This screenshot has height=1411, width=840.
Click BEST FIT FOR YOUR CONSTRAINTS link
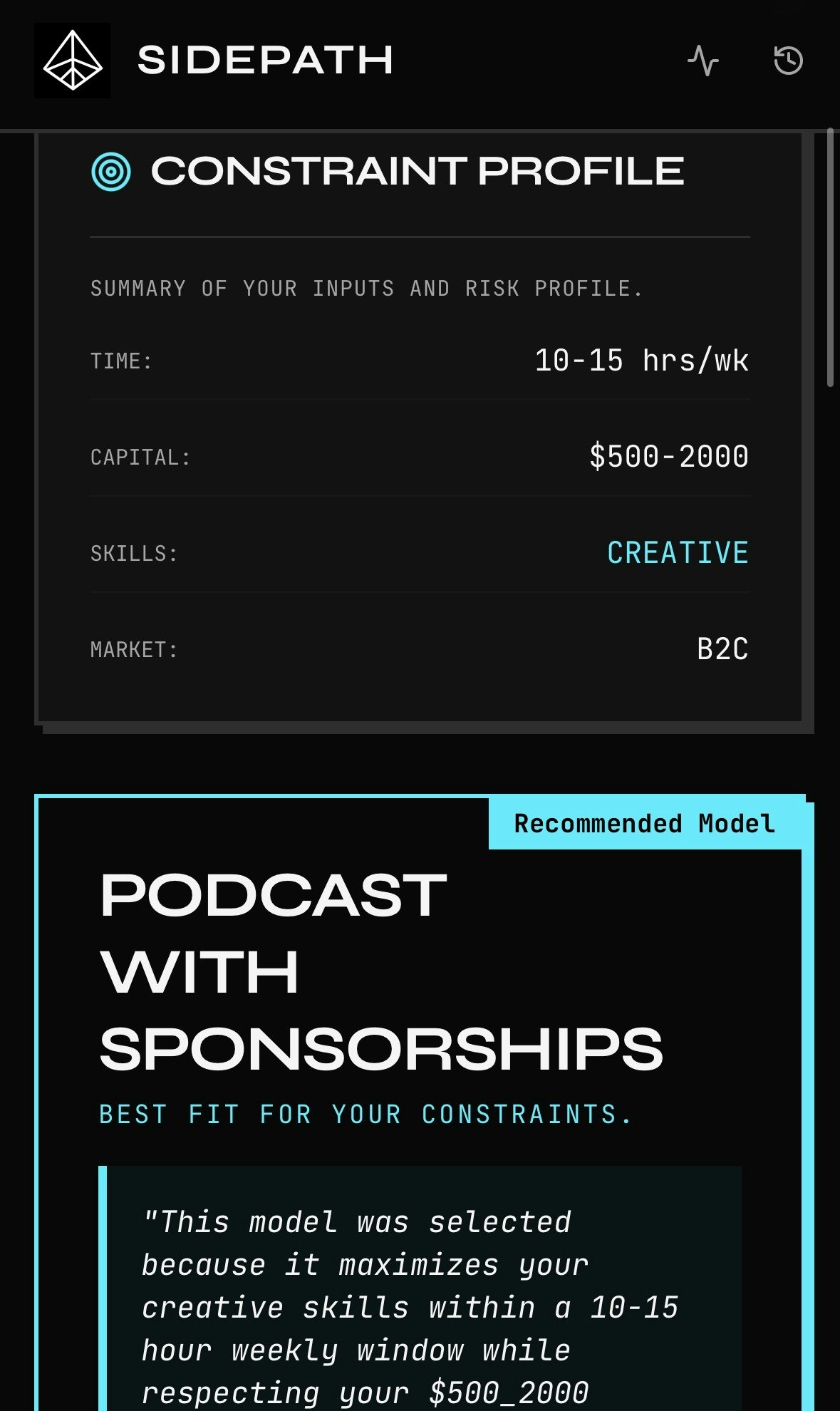364,1113
